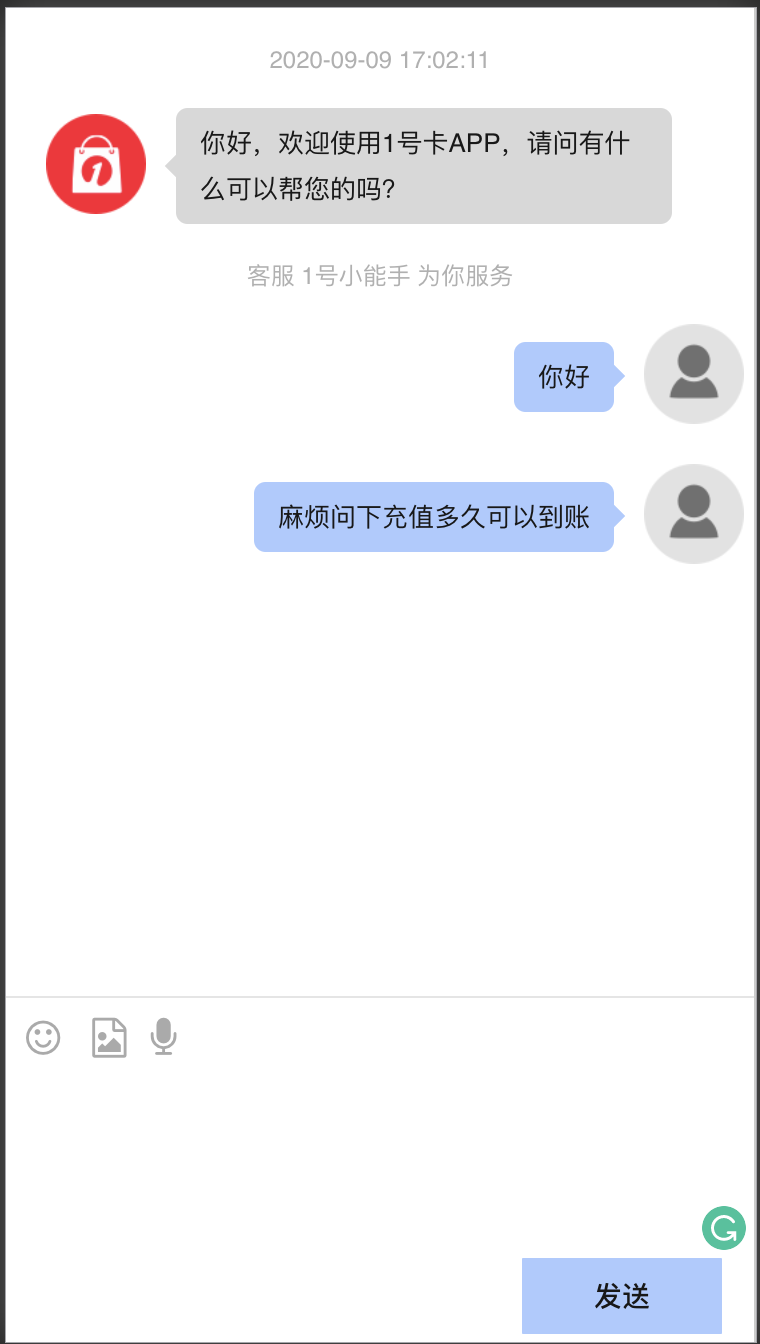Select the welcome message bubble from customer service

tap(423, 165)
